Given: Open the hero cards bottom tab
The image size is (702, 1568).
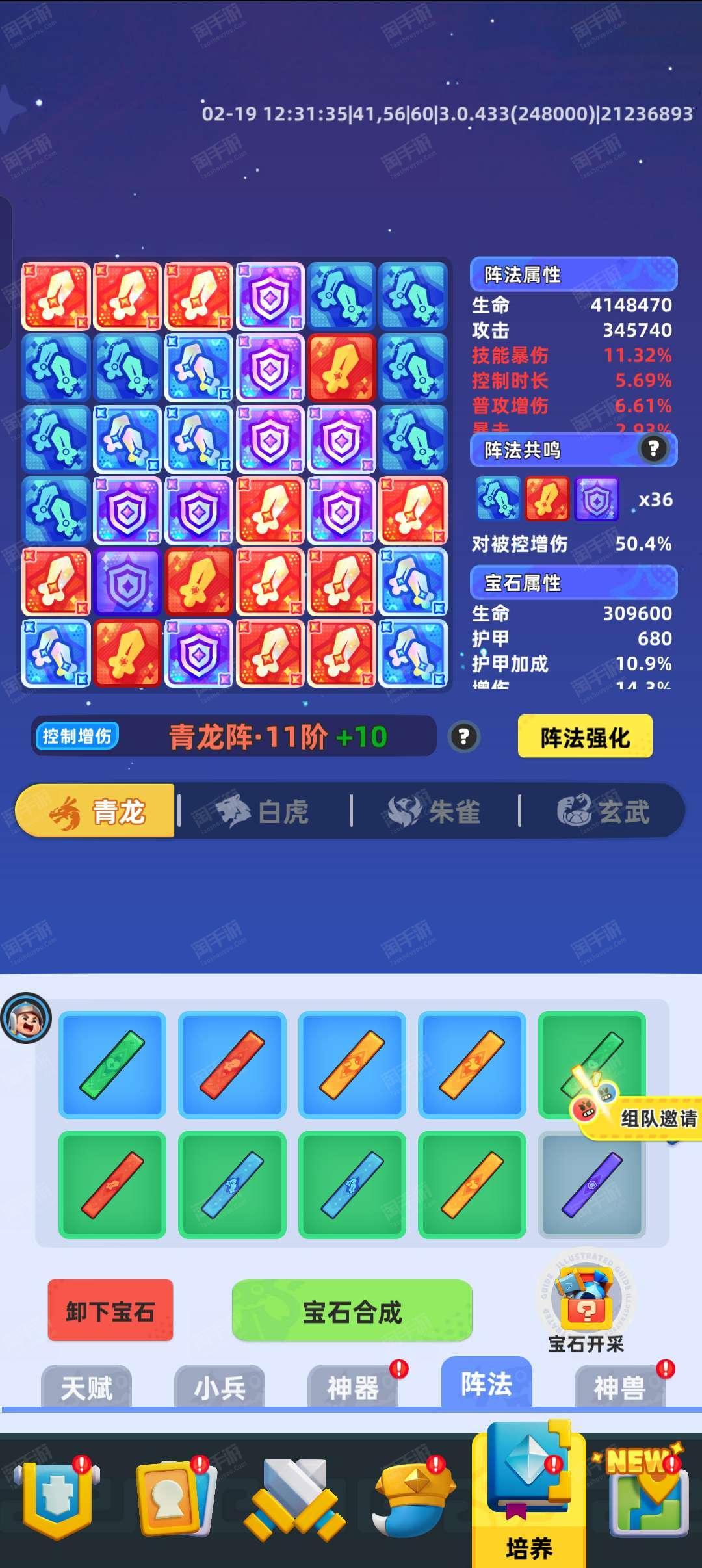Looking at the screenshot, I should (174, 1498).
